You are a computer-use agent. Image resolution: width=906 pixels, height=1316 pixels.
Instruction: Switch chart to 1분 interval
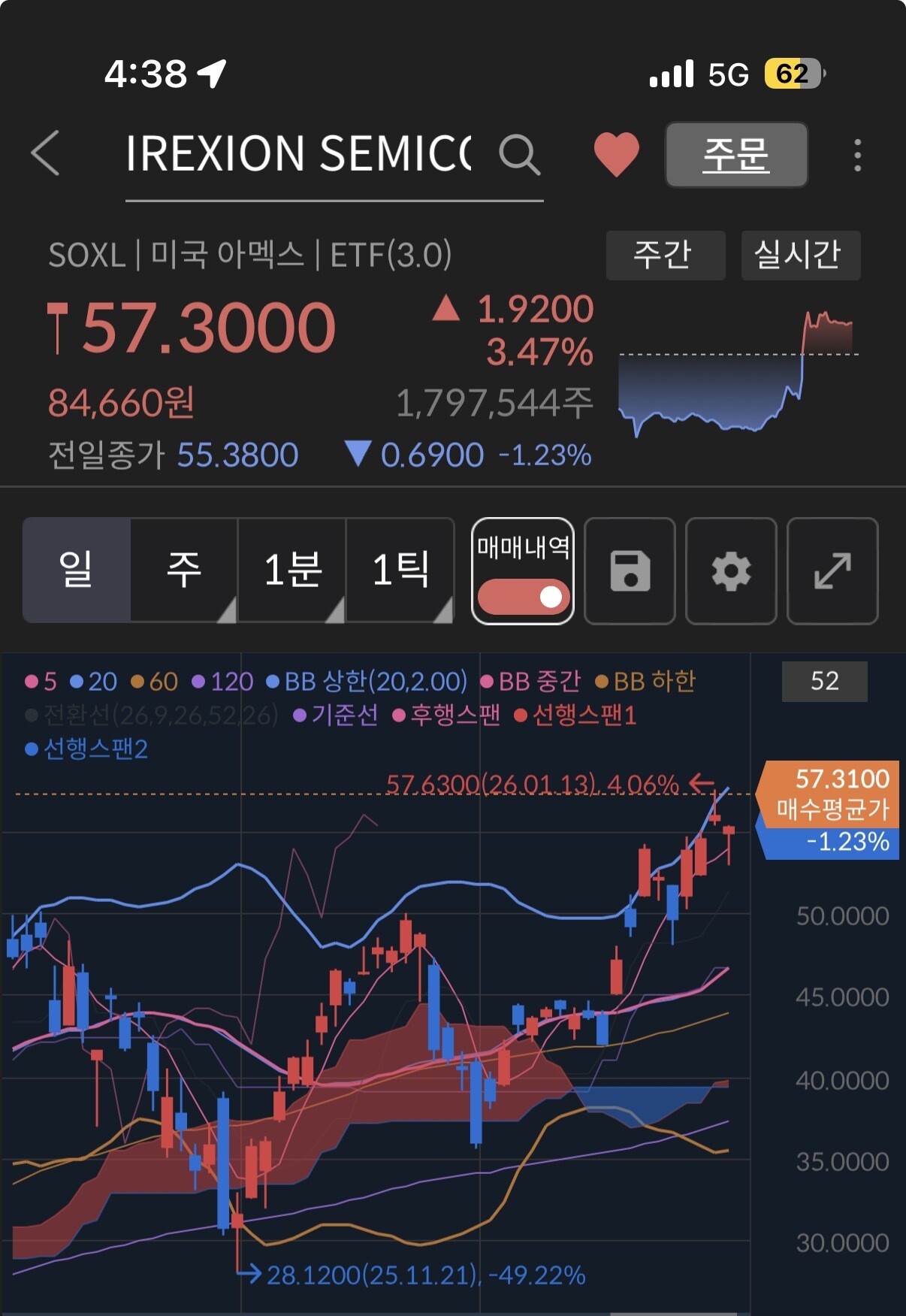(x=292, y=570)
